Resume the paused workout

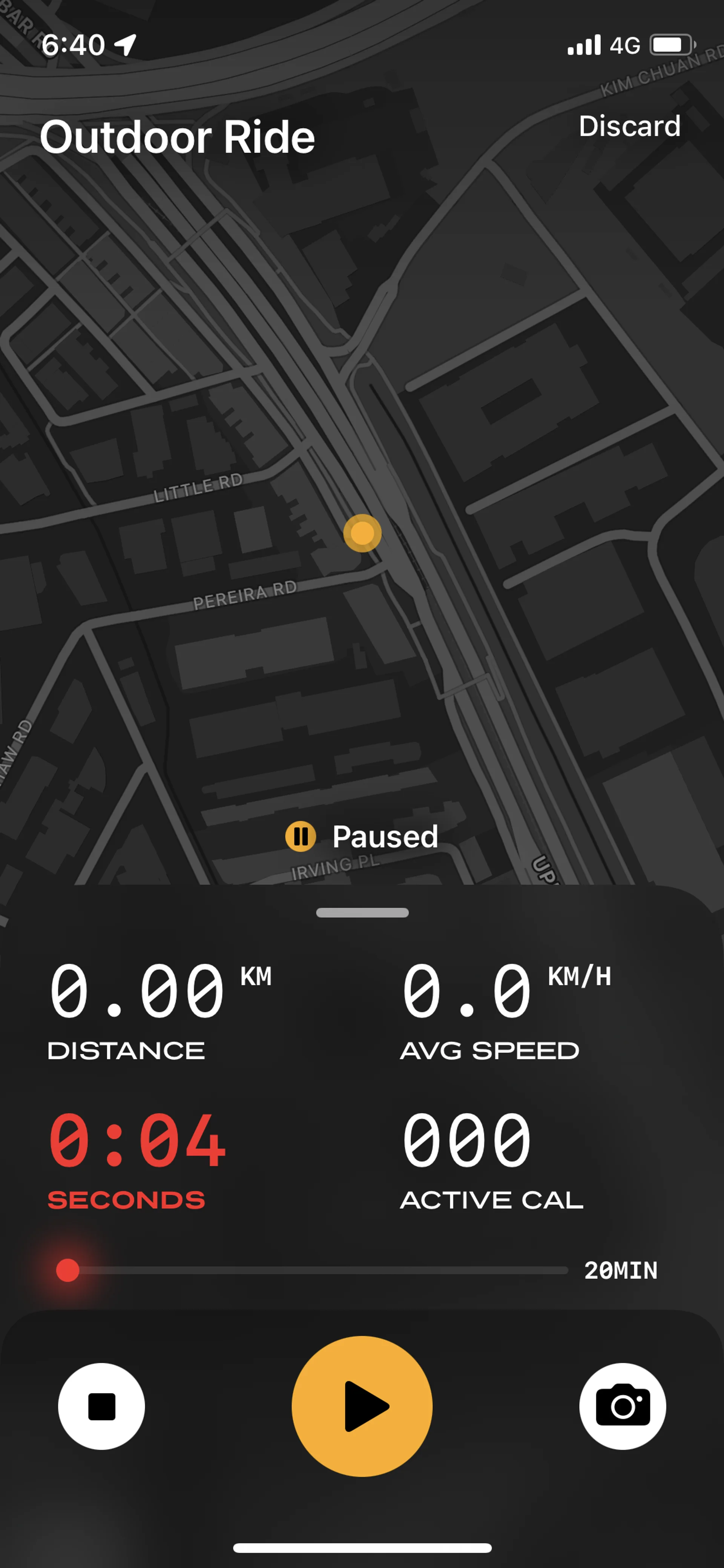[x=362, y=1406]
